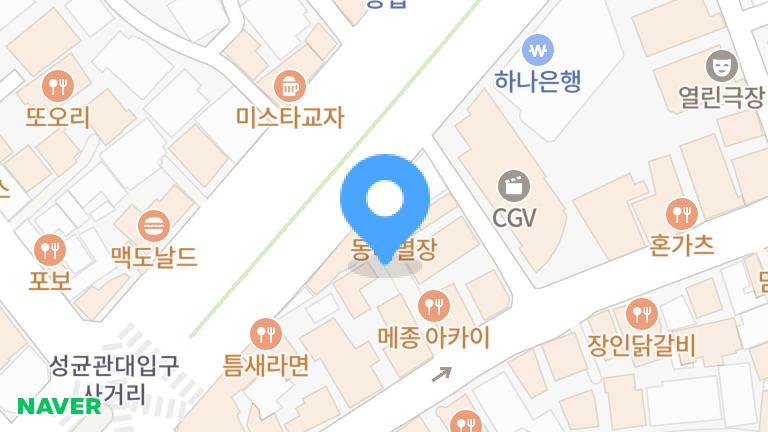Open the 혼가츠 restaurant marker

(682, 213)
